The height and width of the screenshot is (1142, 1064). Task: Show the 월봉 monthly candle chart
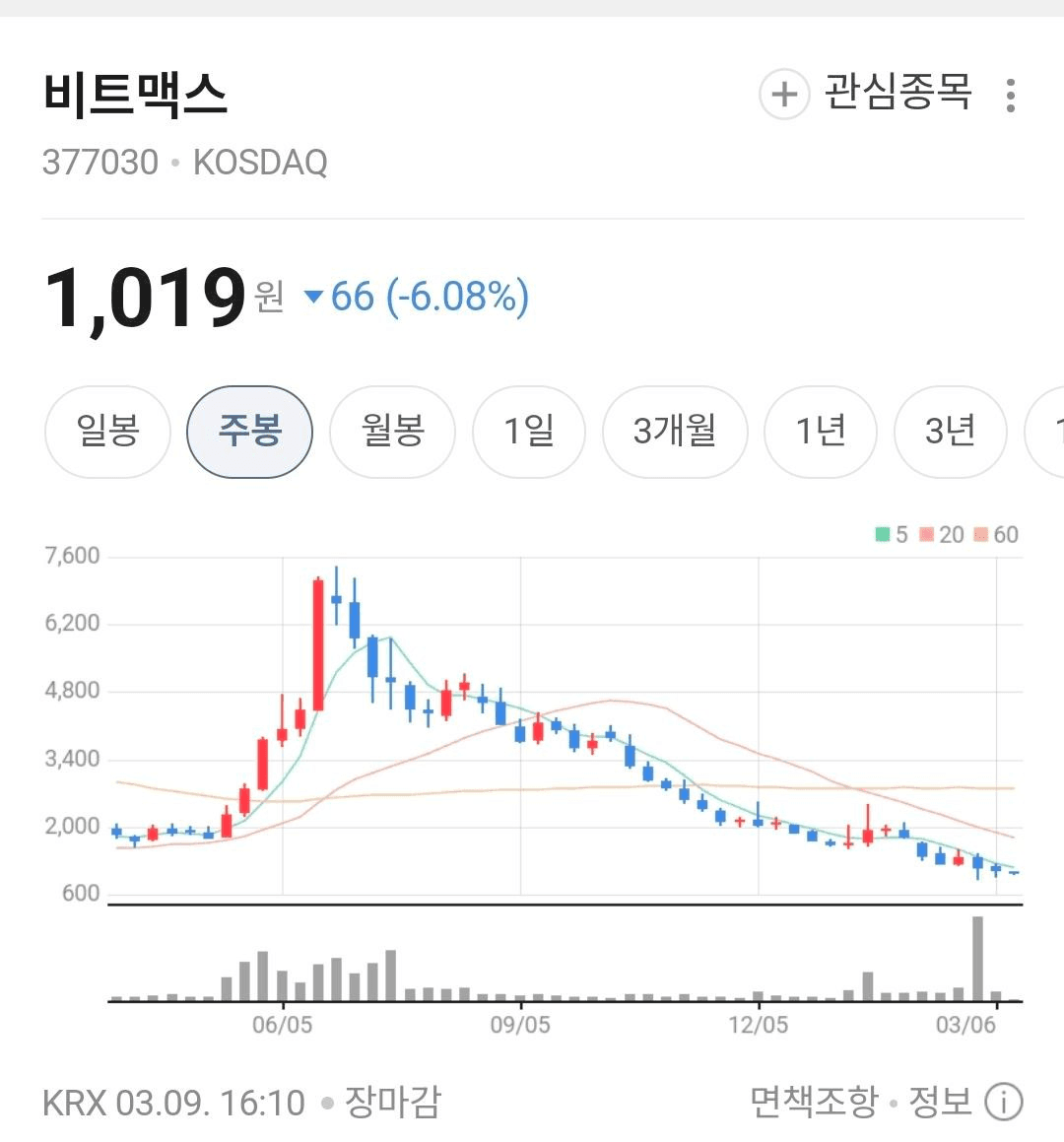pos(392,432)
